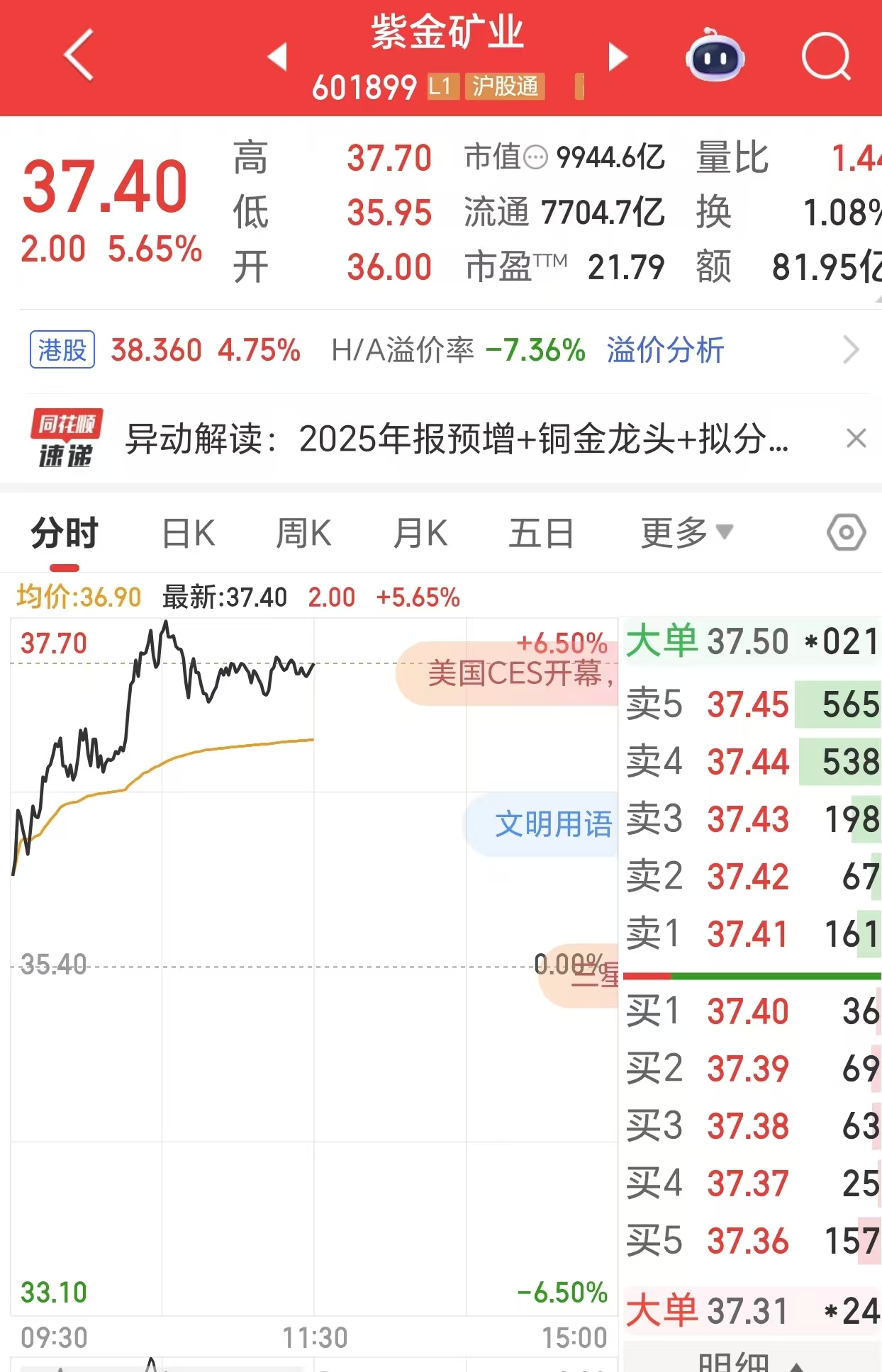
Task: Dismiss the 异动解读 news banner
Action: pyautogui.click(x=854, y=439)
